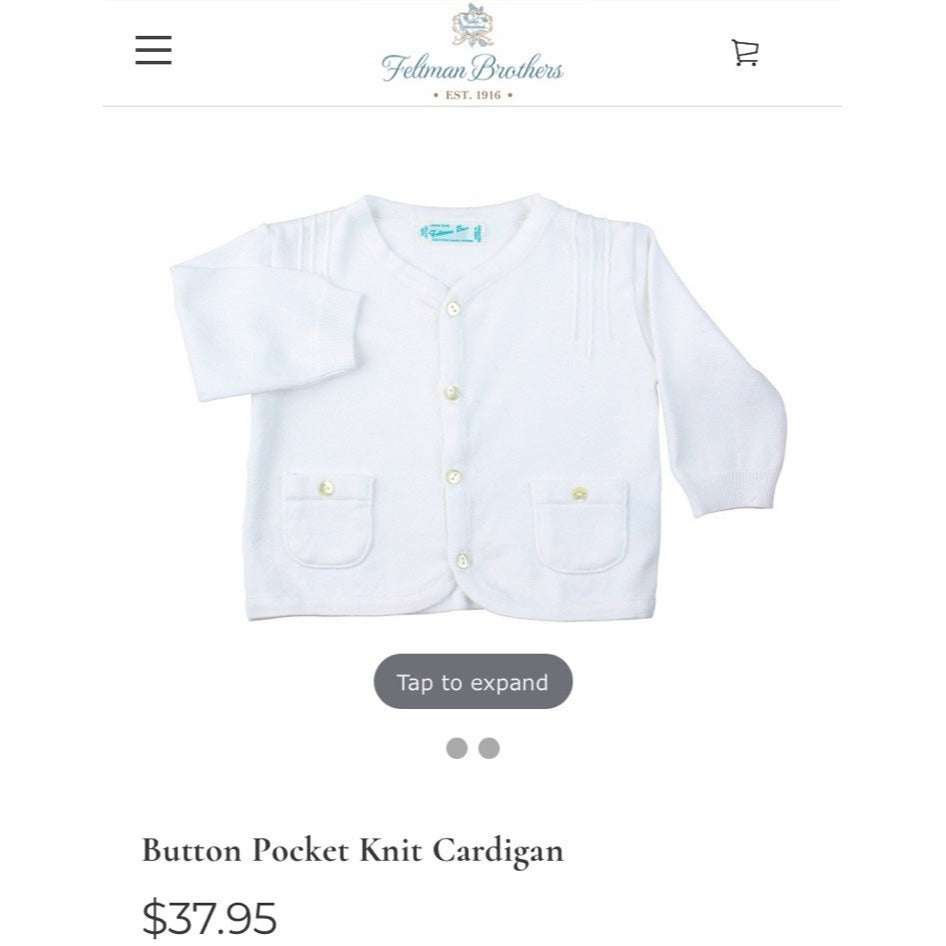Image resolution: width=946 pixels, height=946 pixels.
Task: Open the hamburger navigation menu
Action: tap(153, 50)
